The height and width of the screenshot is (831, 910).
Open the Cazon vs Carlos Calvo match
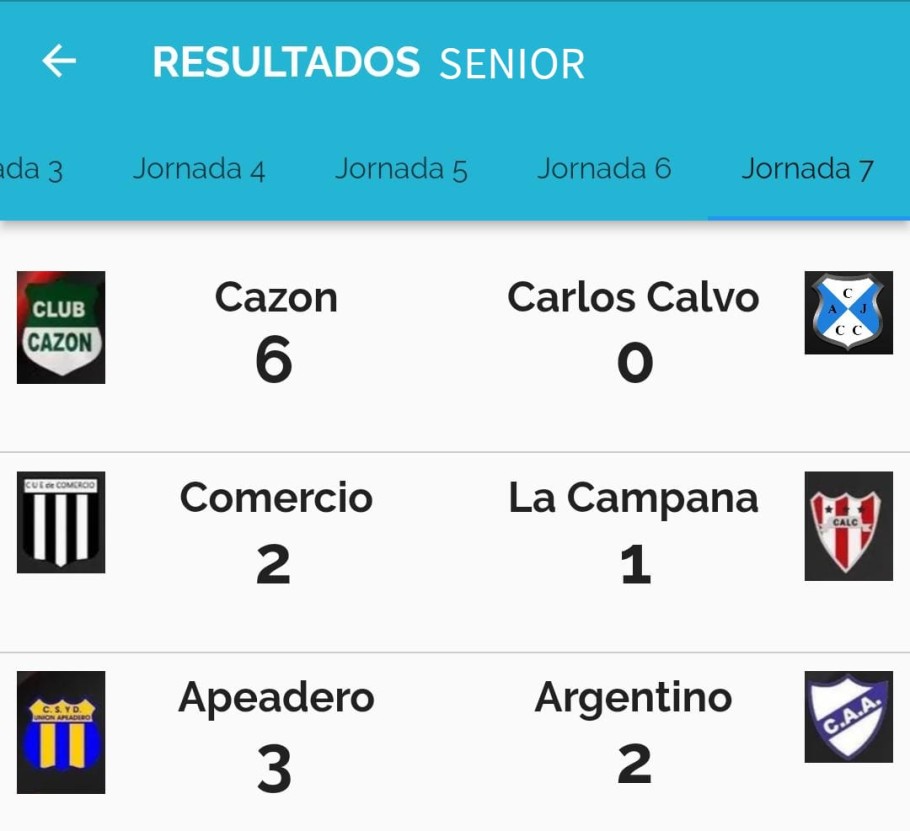point(455,330)
